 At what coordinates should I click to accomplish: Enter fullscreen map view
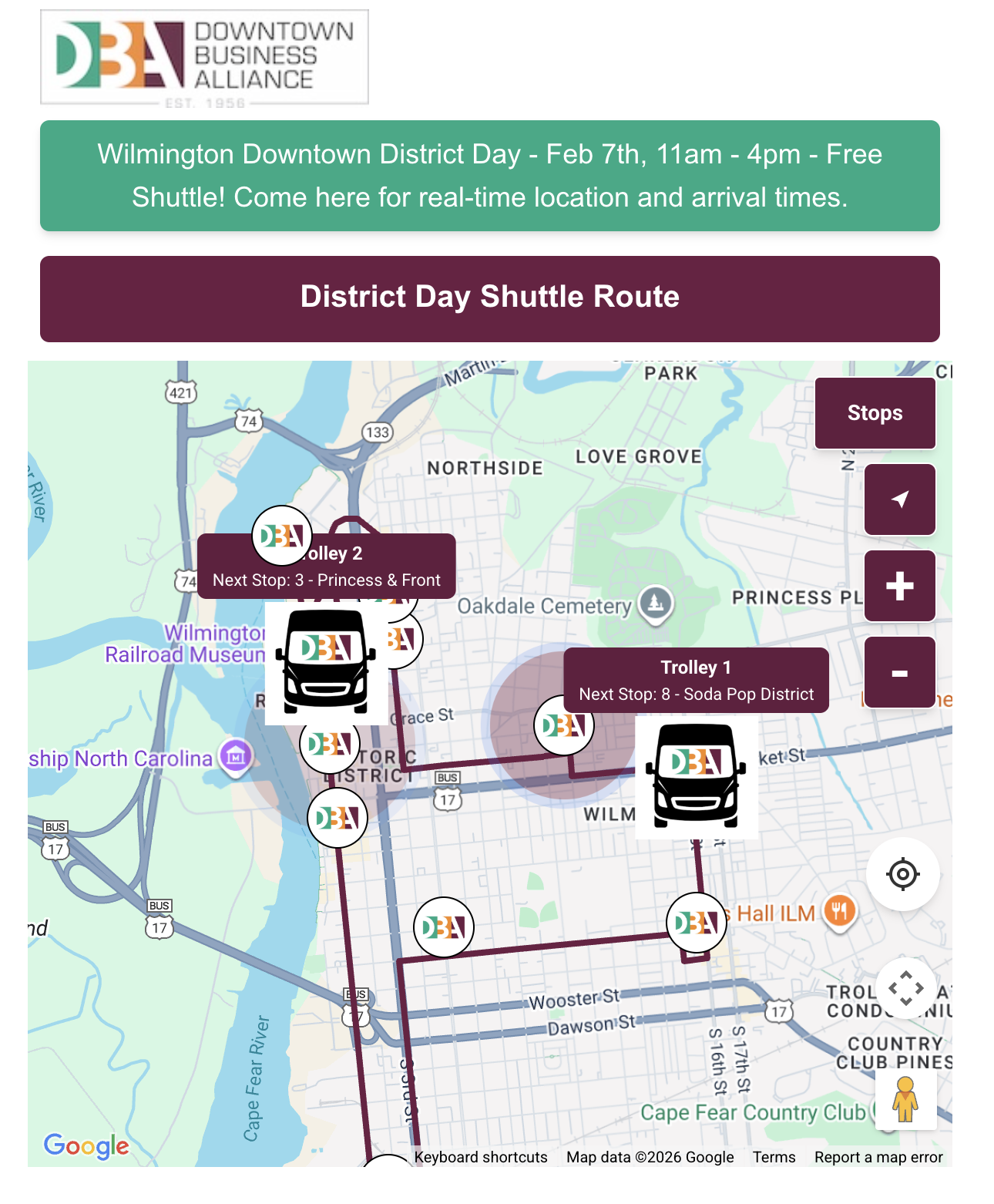[905, 987]
